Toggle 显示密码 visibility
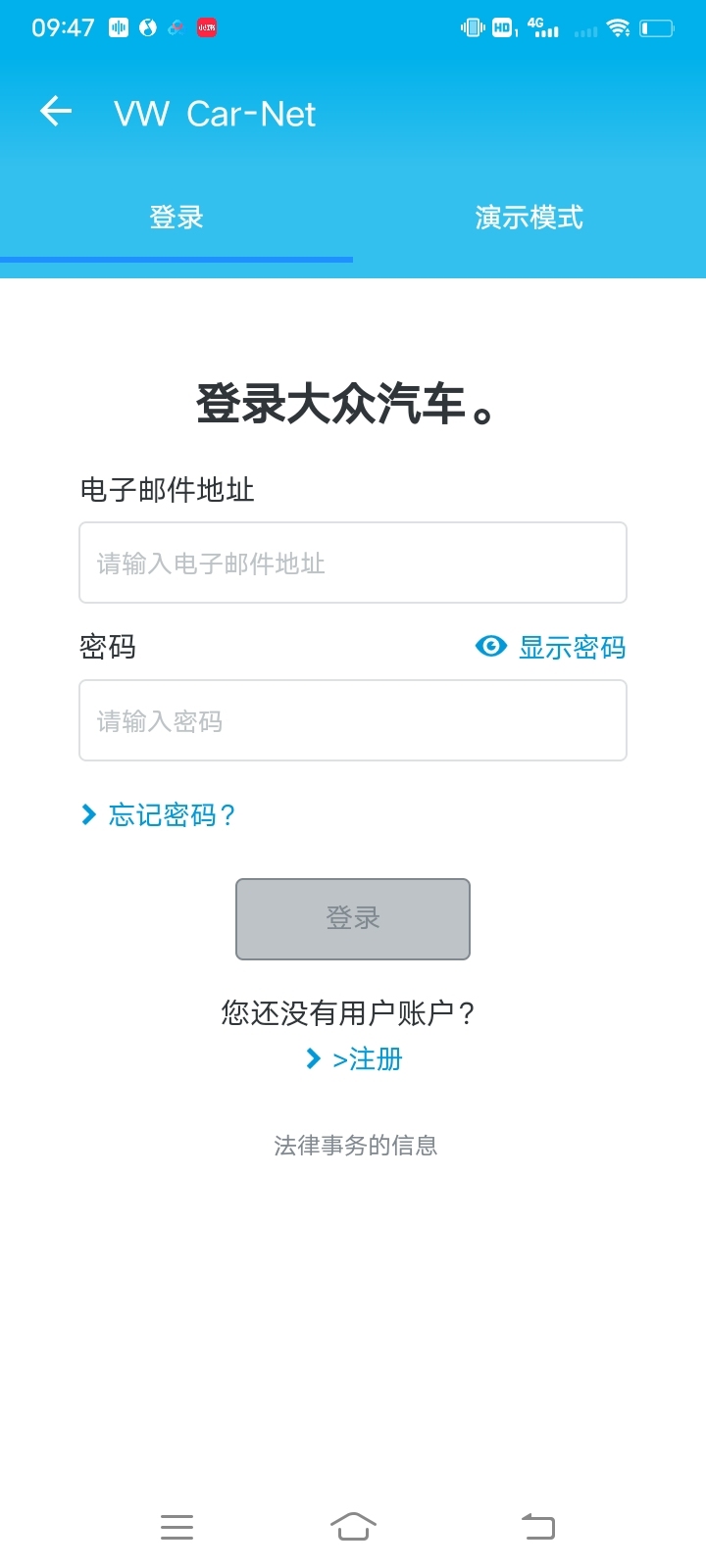This screenshot has width=706, height=1568. pos(550,647)
